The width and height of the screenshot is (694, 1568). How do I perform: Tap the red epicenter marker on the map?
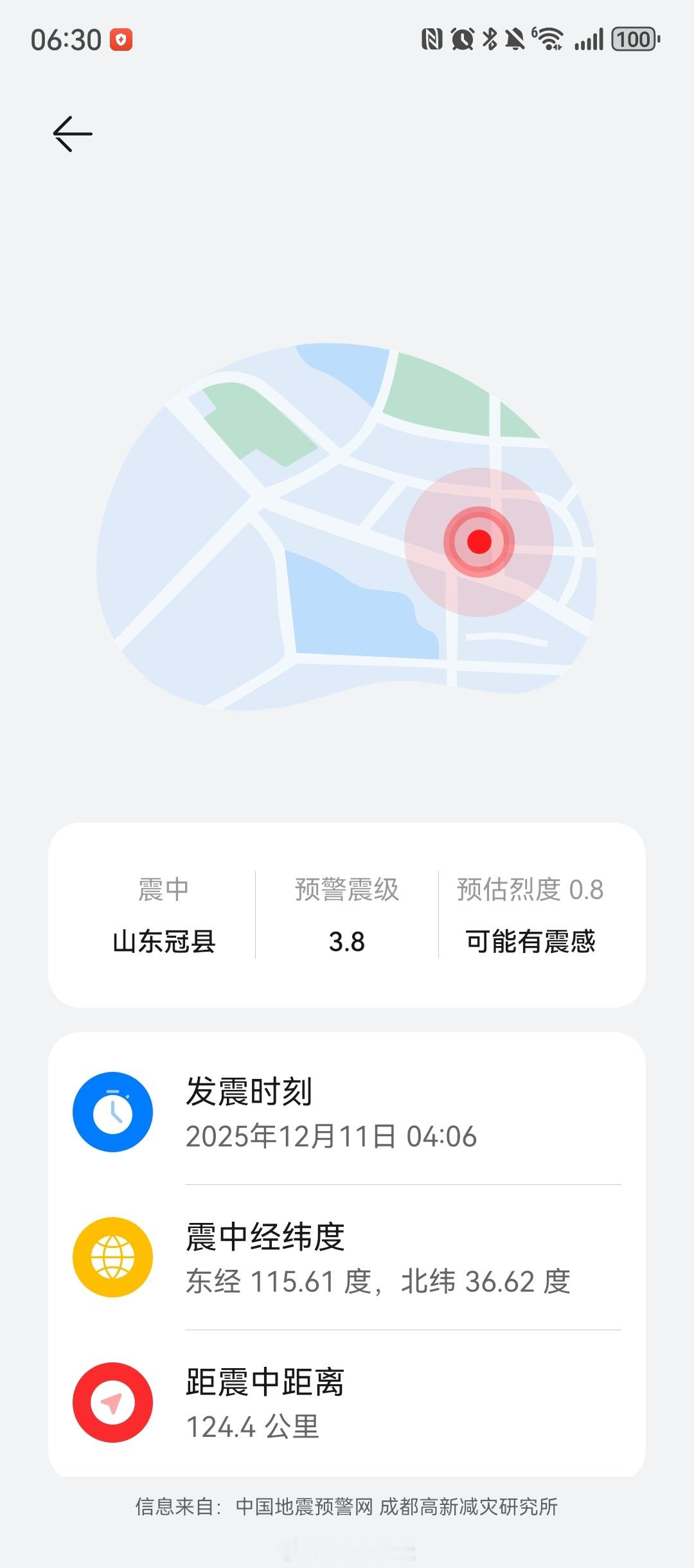click(x=478, y=542)
